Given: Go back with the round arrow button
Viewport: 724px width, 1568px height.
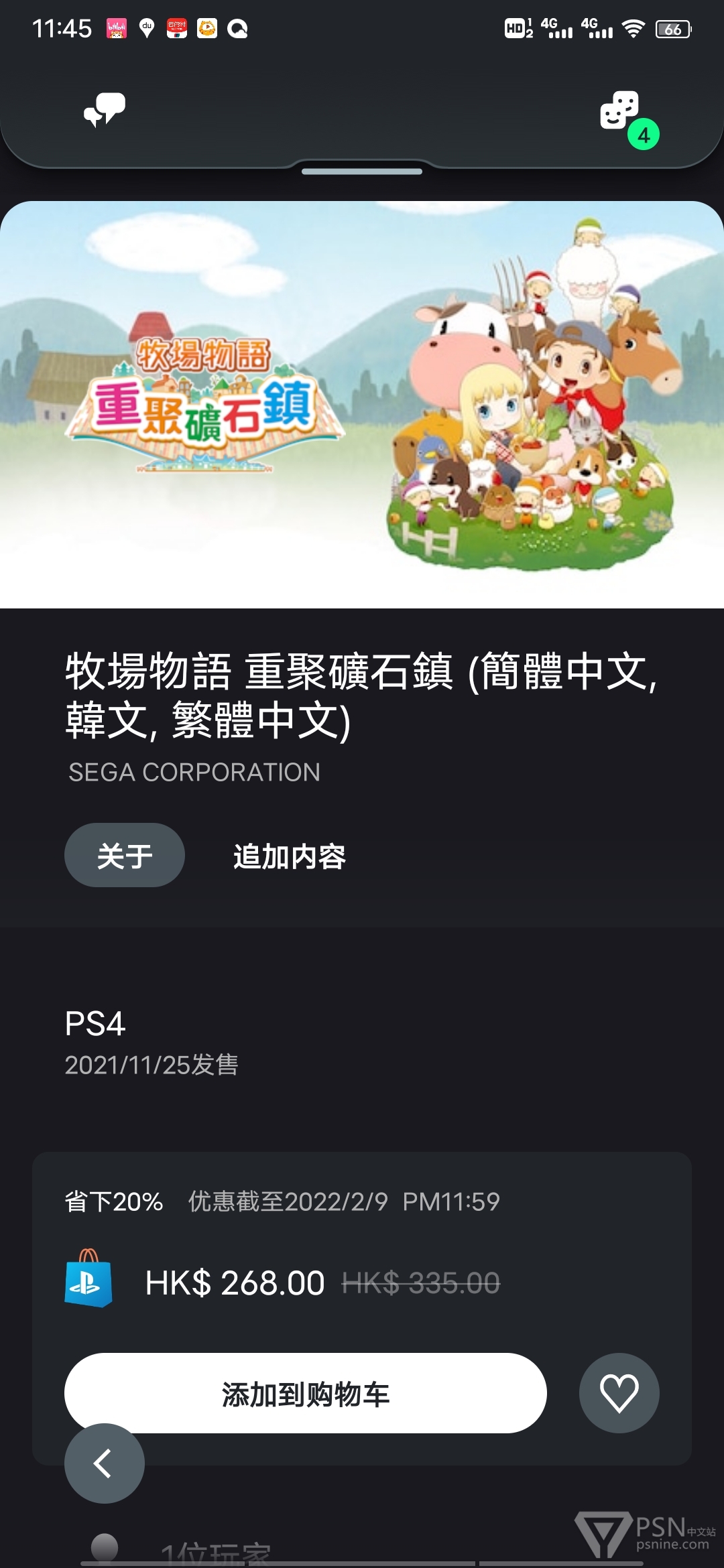Looking at the screenshot, I should tap(105, 1463).
